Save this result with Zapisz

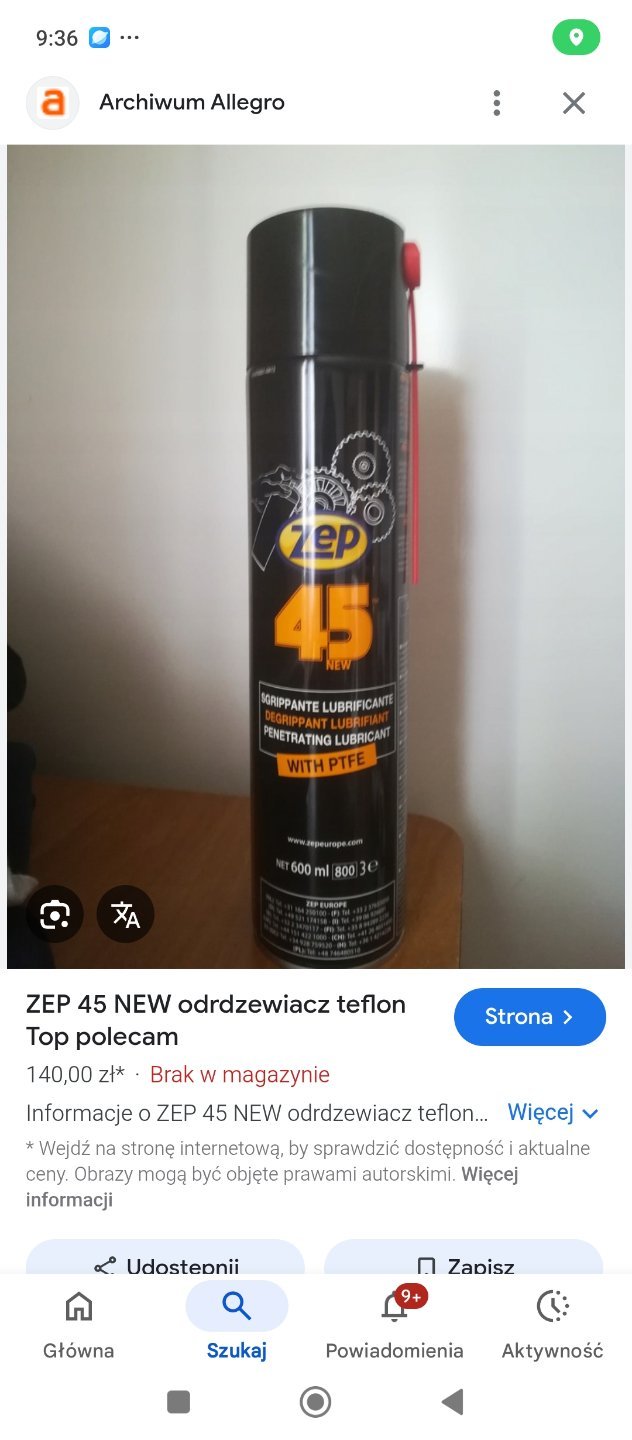(464, 1262)
